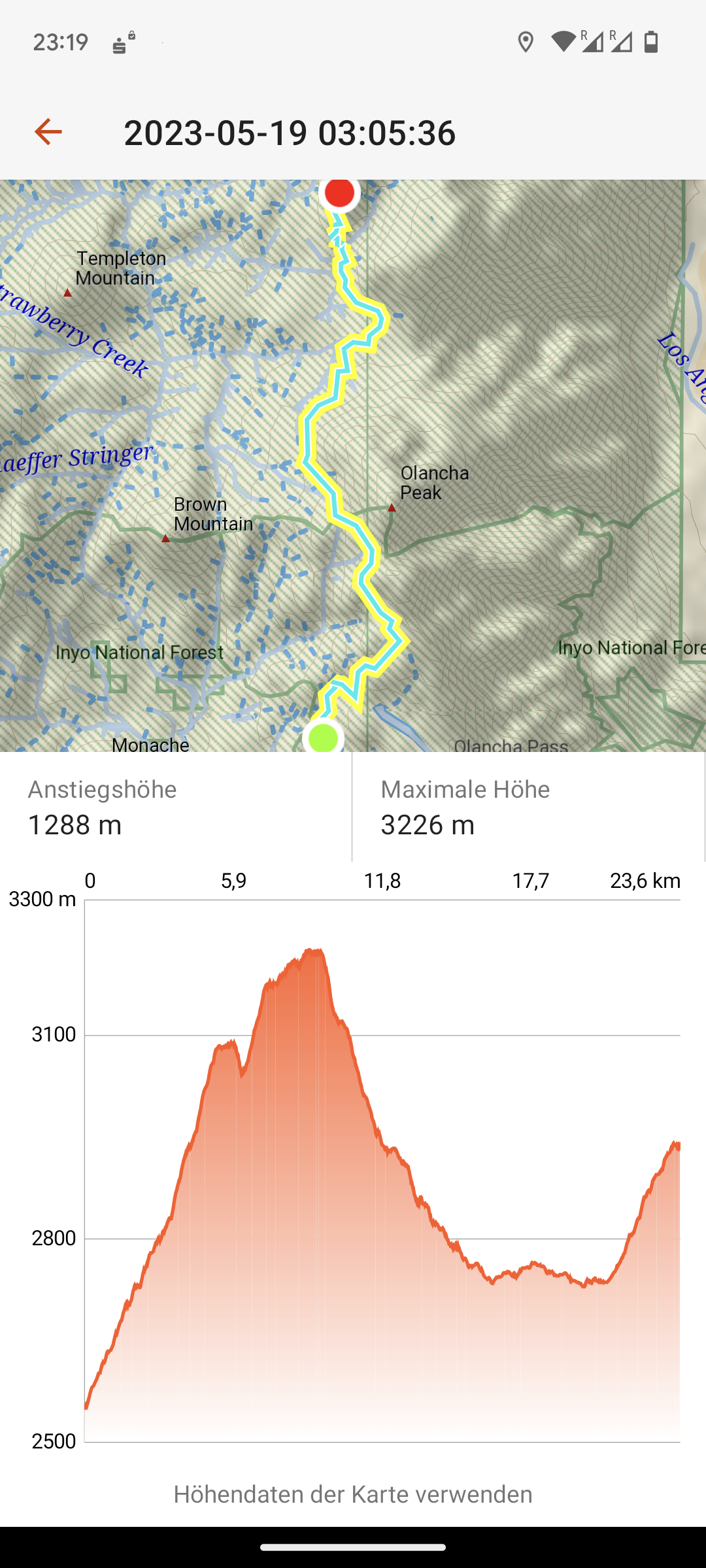Viewport: 706px width, 1568px height.
Task: Open the track map preview
Action: coord(353,465)
